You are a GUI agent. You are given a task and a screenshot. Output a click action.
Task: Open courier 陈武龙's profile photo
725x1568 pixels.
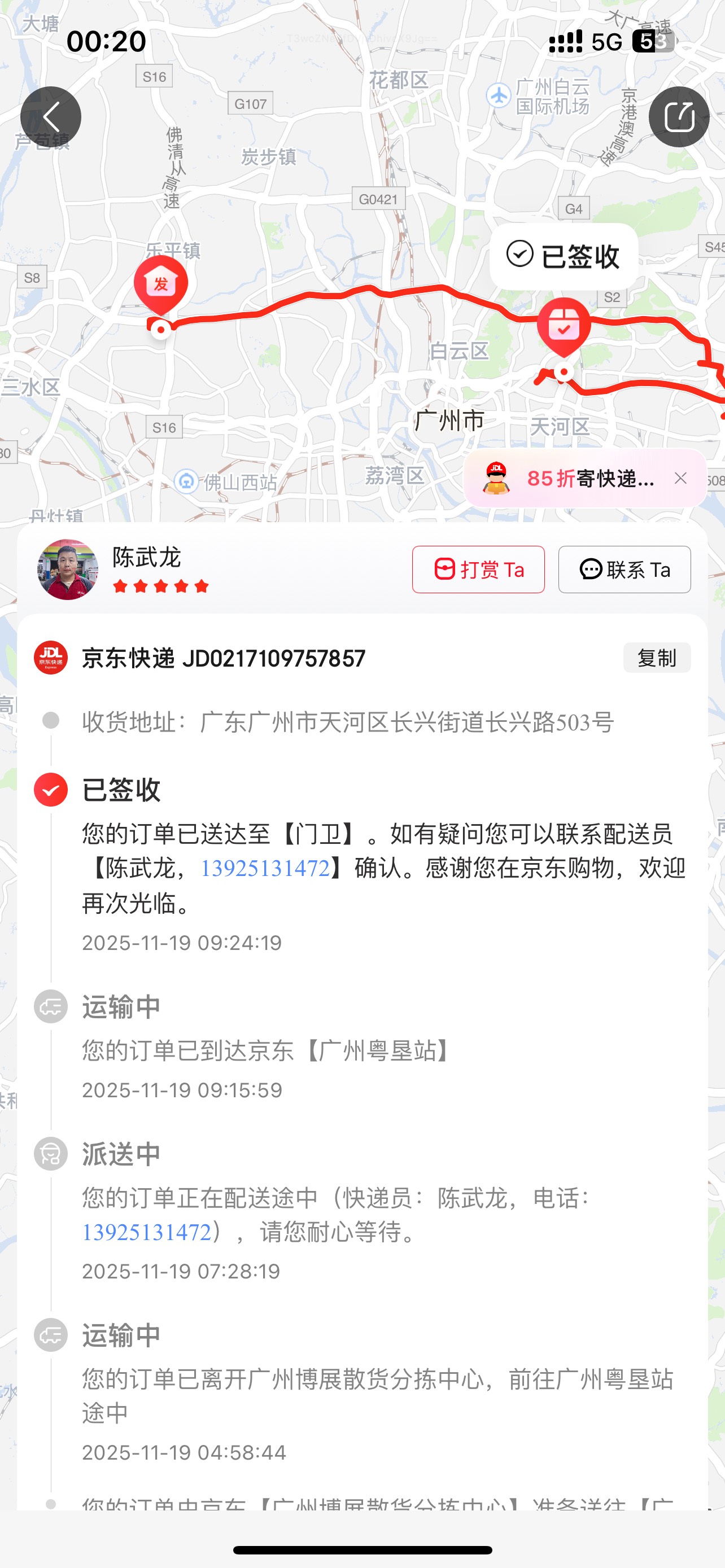(68, 569)
